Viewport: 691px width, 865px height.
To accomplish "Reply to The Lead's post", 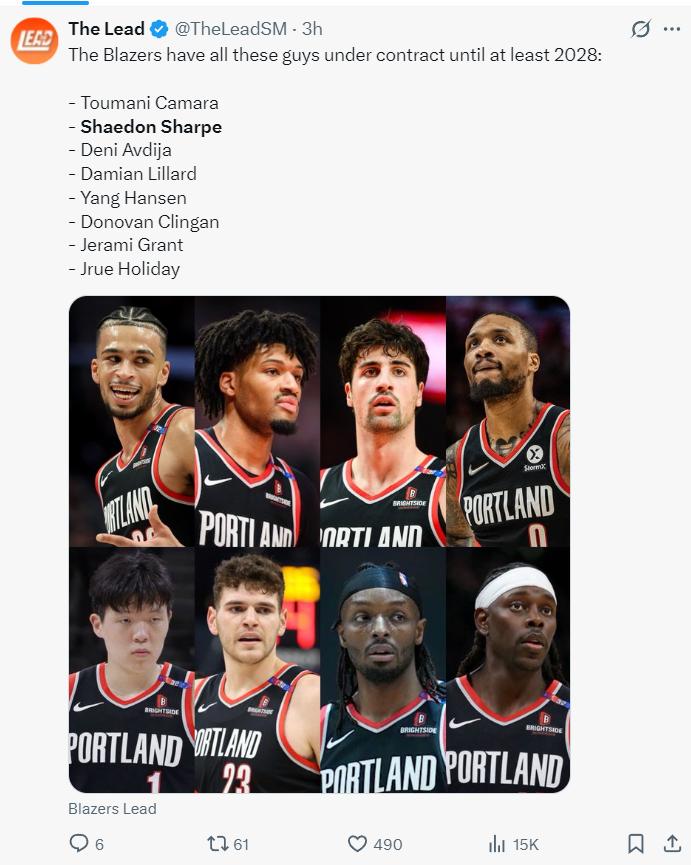I will pos(80,844).
